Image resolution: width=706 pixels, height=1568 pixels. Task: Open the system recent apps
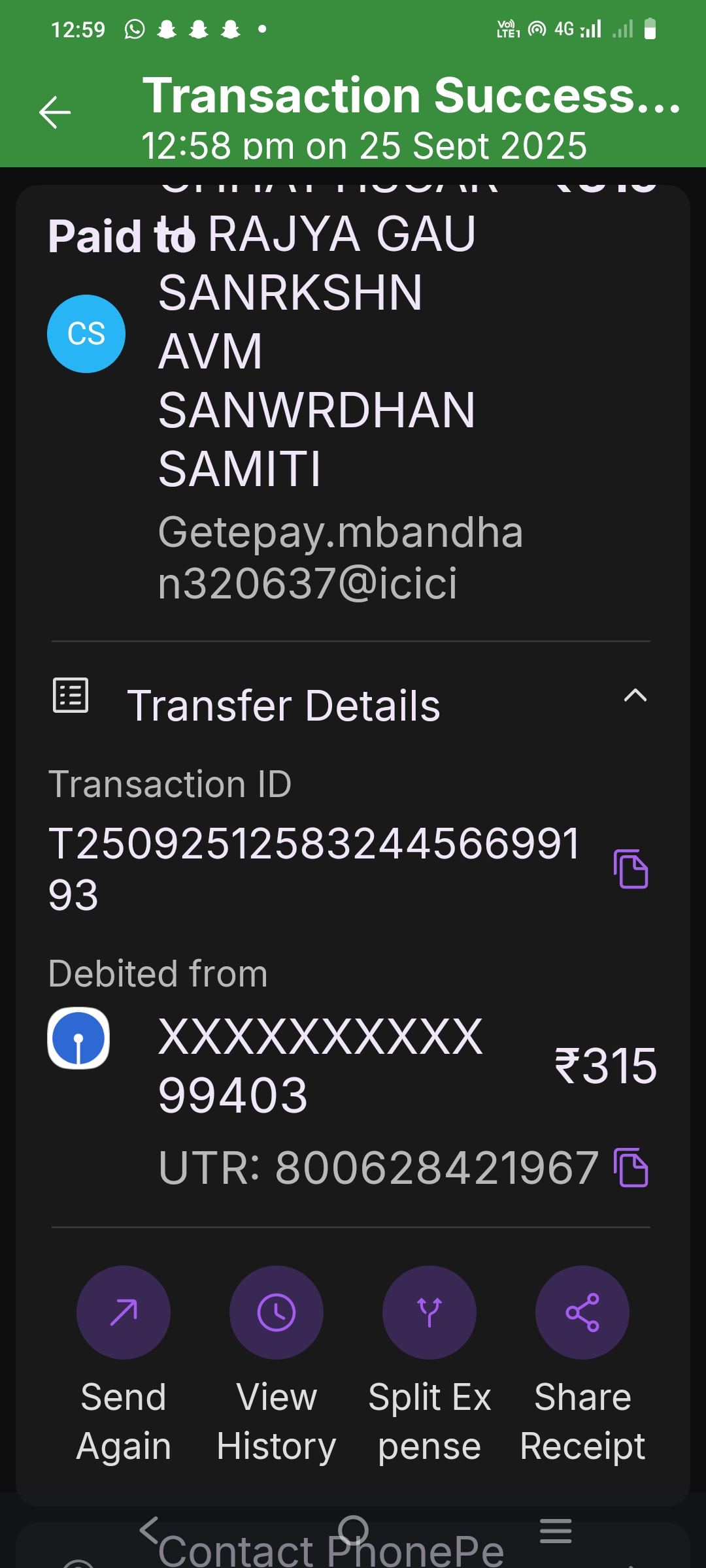point(556,1530)
